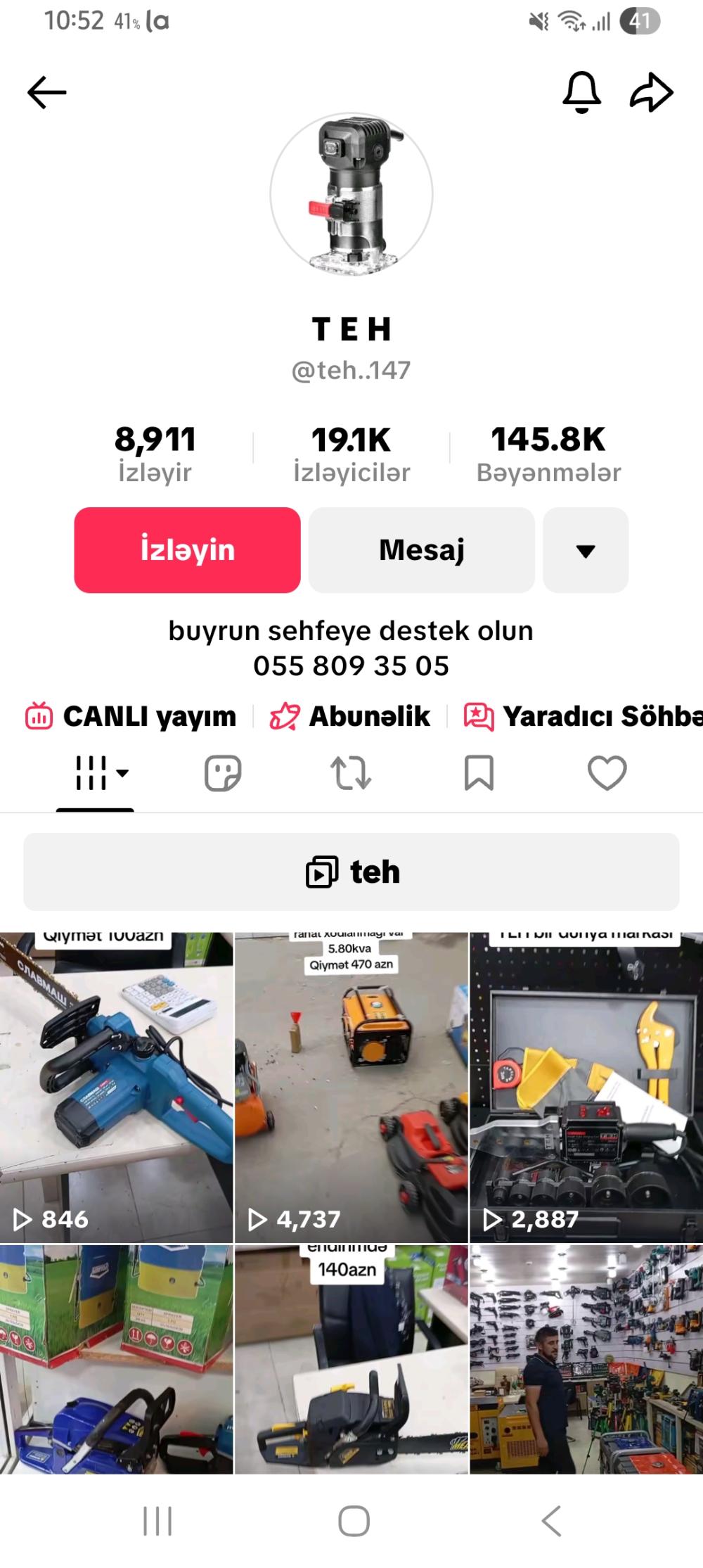View the İzləyir following list

[155, 454]
